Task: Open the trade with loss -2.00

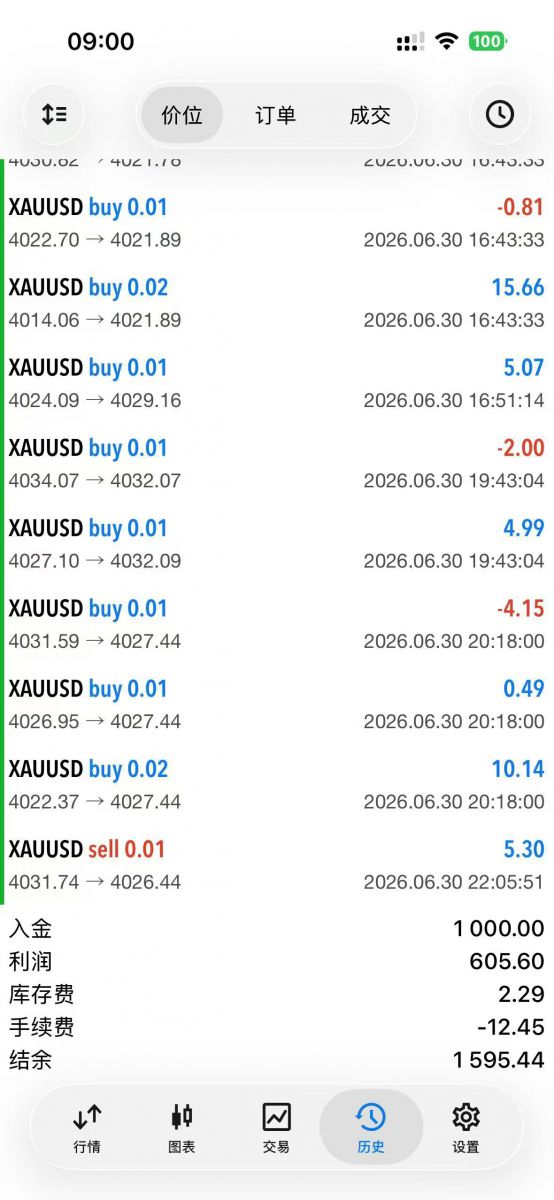Action: tap(277, 464)
